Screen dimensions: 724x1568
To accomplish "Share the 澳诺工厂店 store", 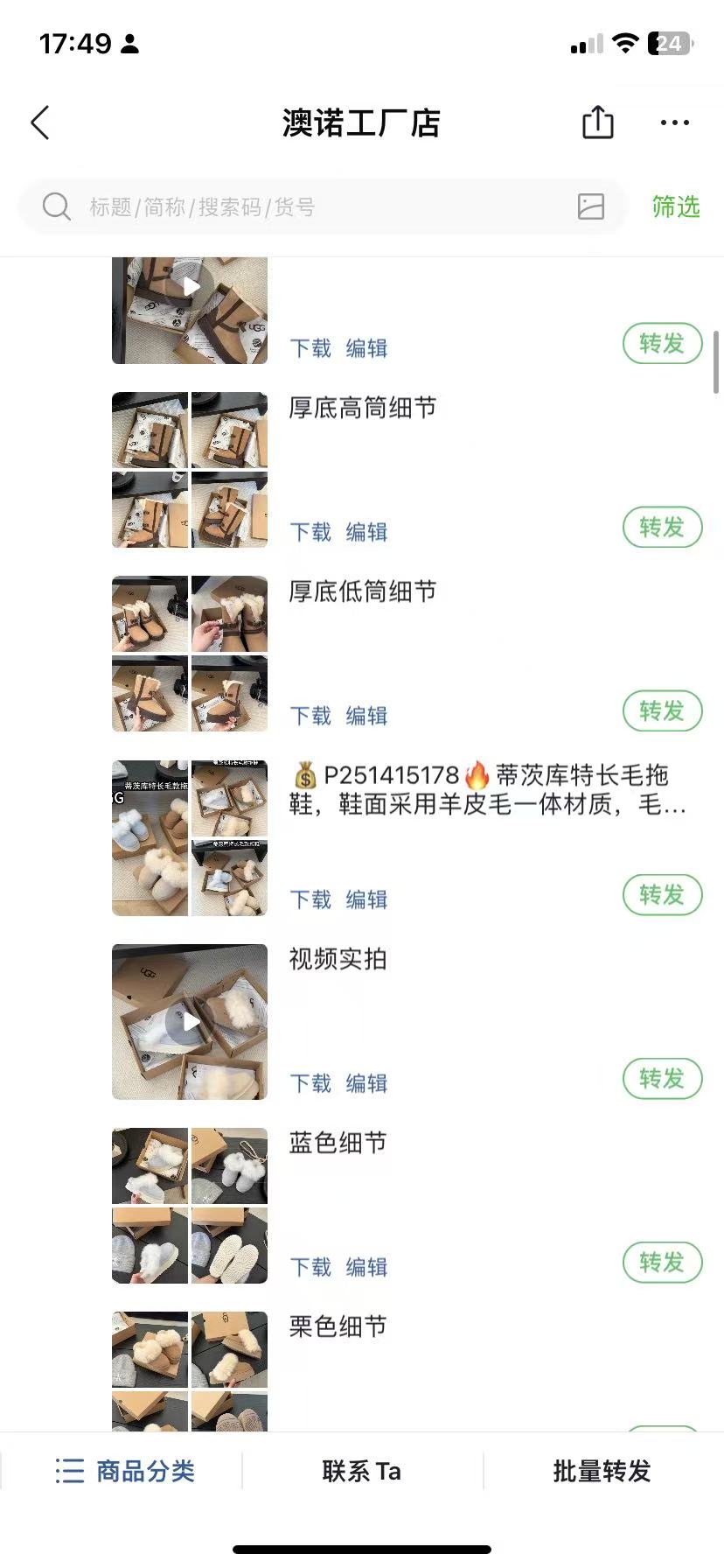I will (598, 122).
